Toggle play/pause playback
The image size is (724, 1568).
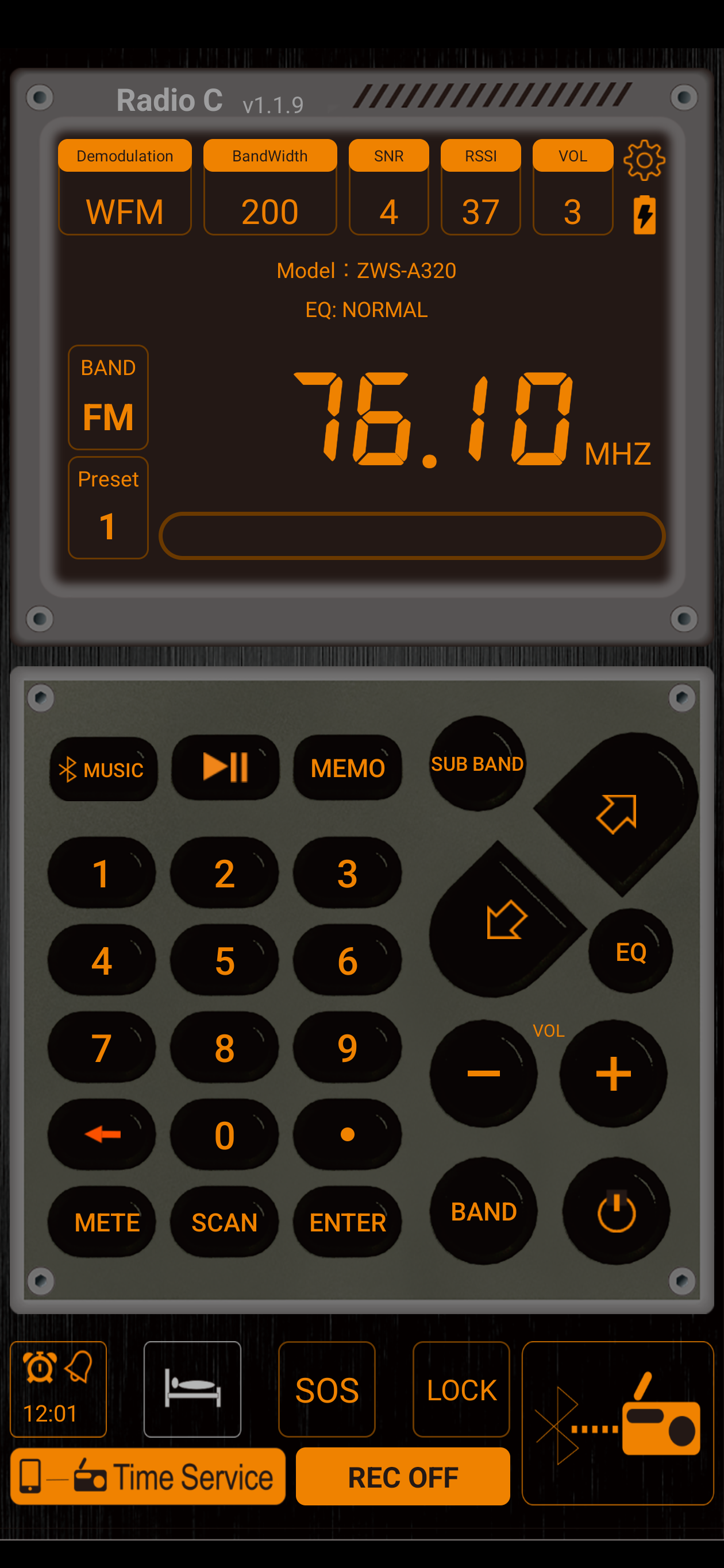(x=225, y=766)
